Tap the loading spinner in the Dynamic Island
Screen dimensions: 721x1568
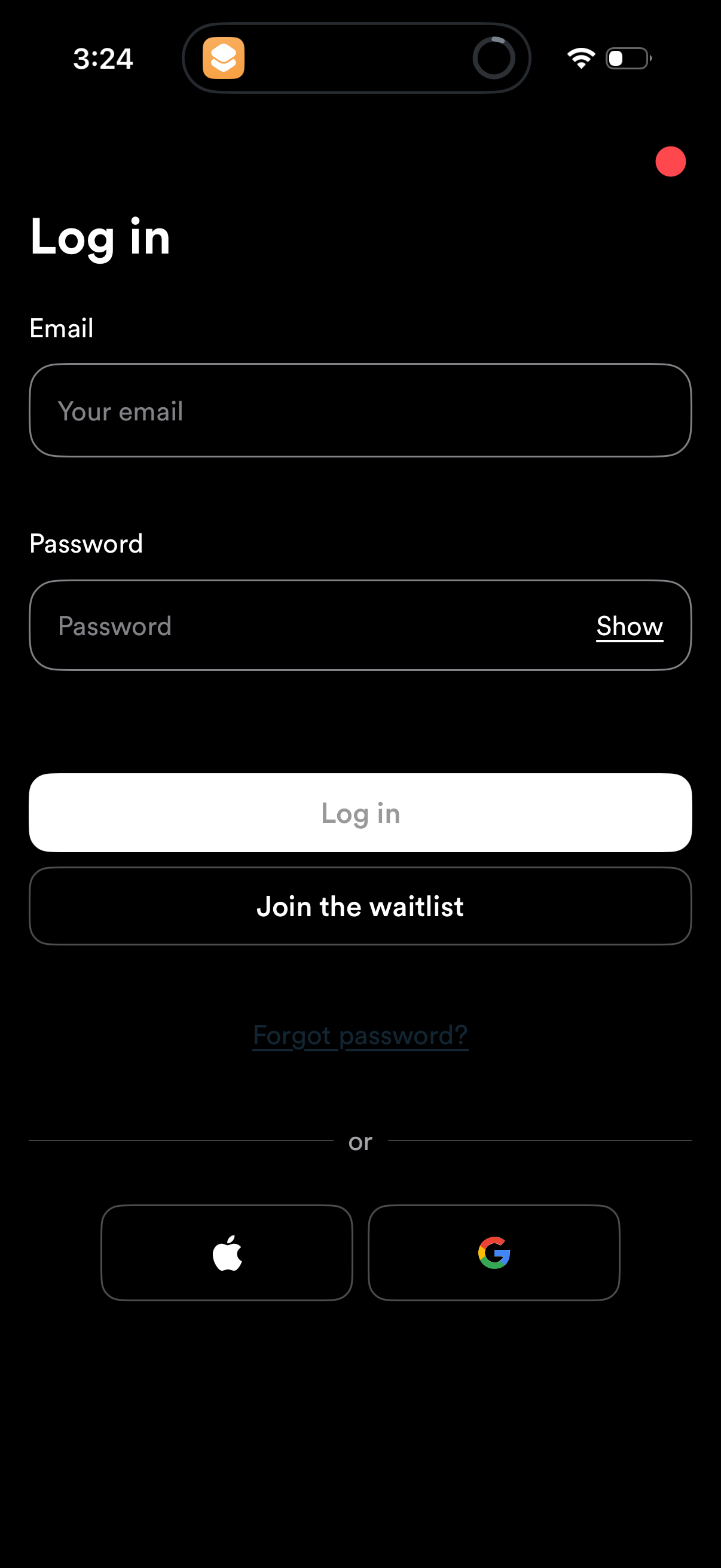[494, 59]
